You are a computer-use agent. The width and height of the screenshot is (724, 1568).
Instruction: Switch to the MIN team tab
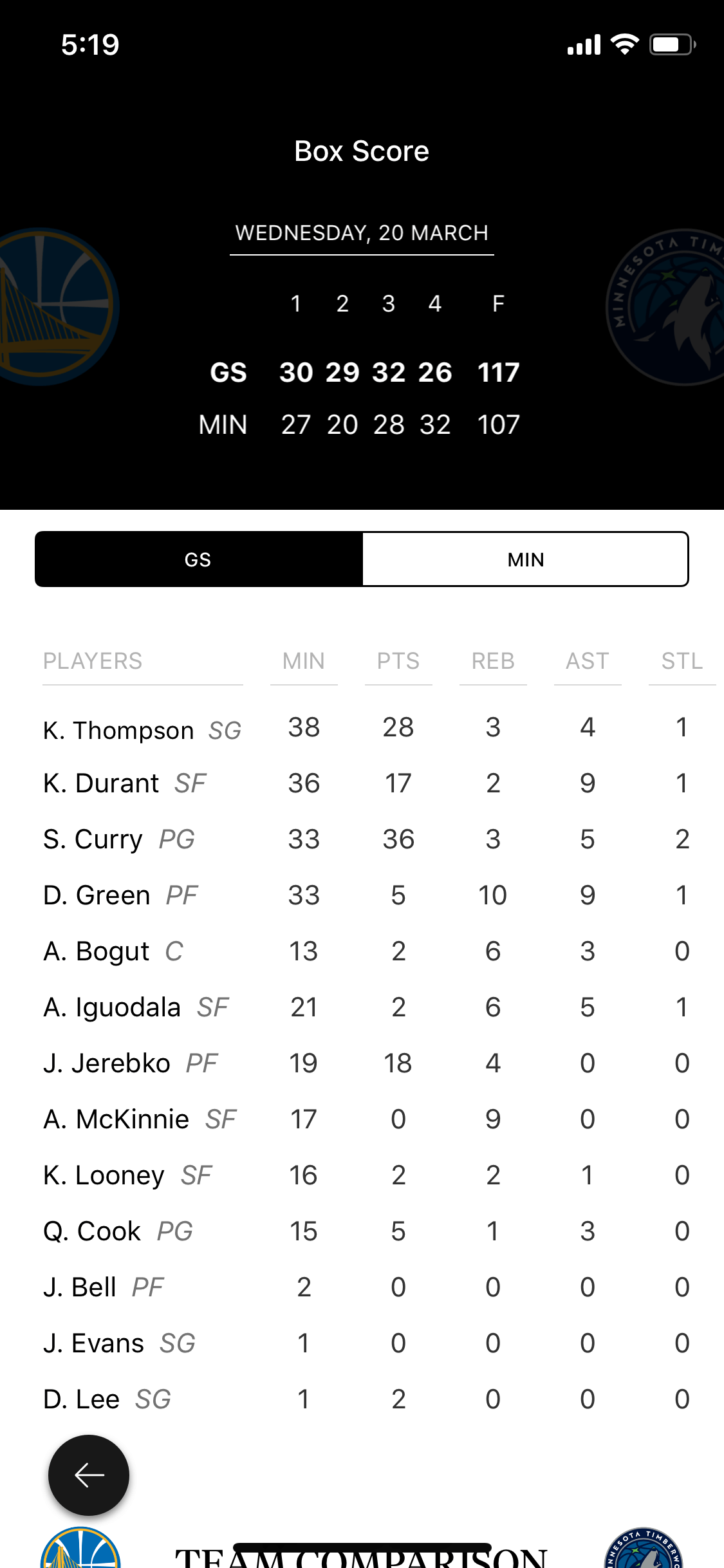coord(525,559)
